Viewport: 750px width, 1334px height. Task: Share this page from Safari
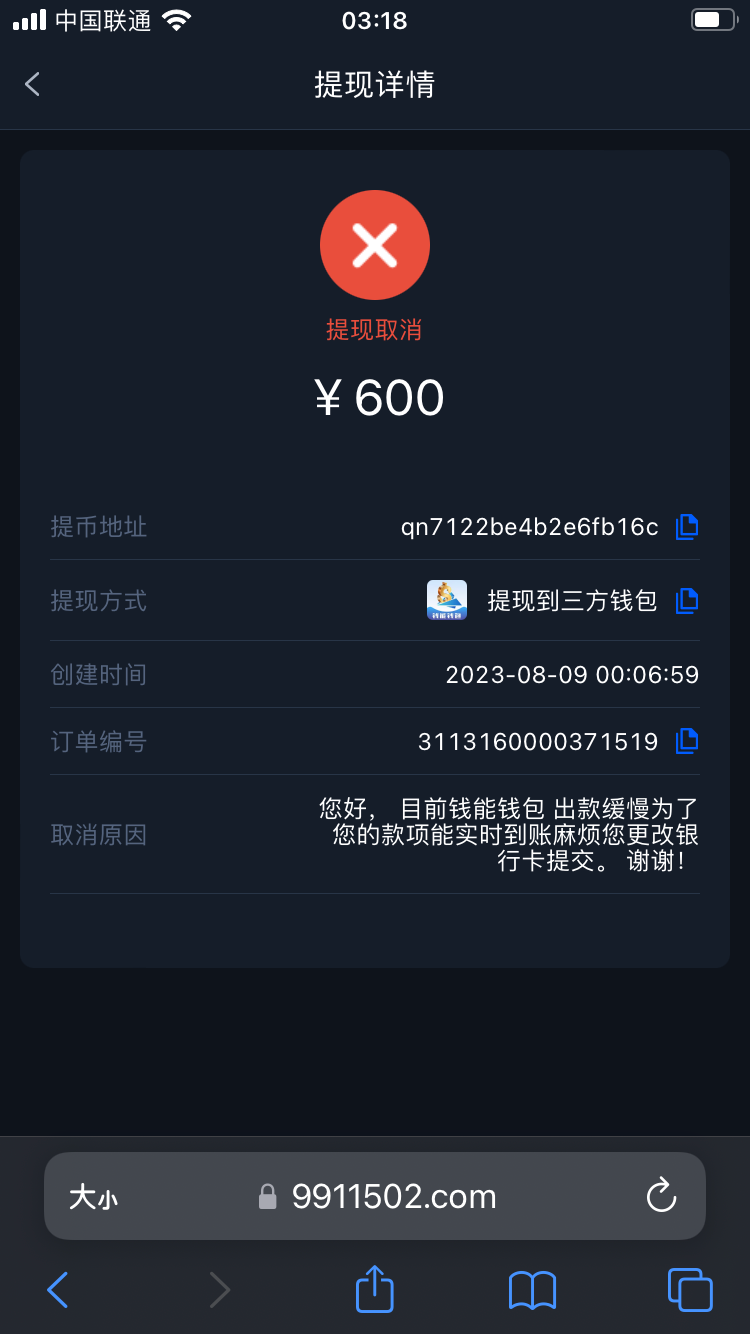click(375, 1289)
